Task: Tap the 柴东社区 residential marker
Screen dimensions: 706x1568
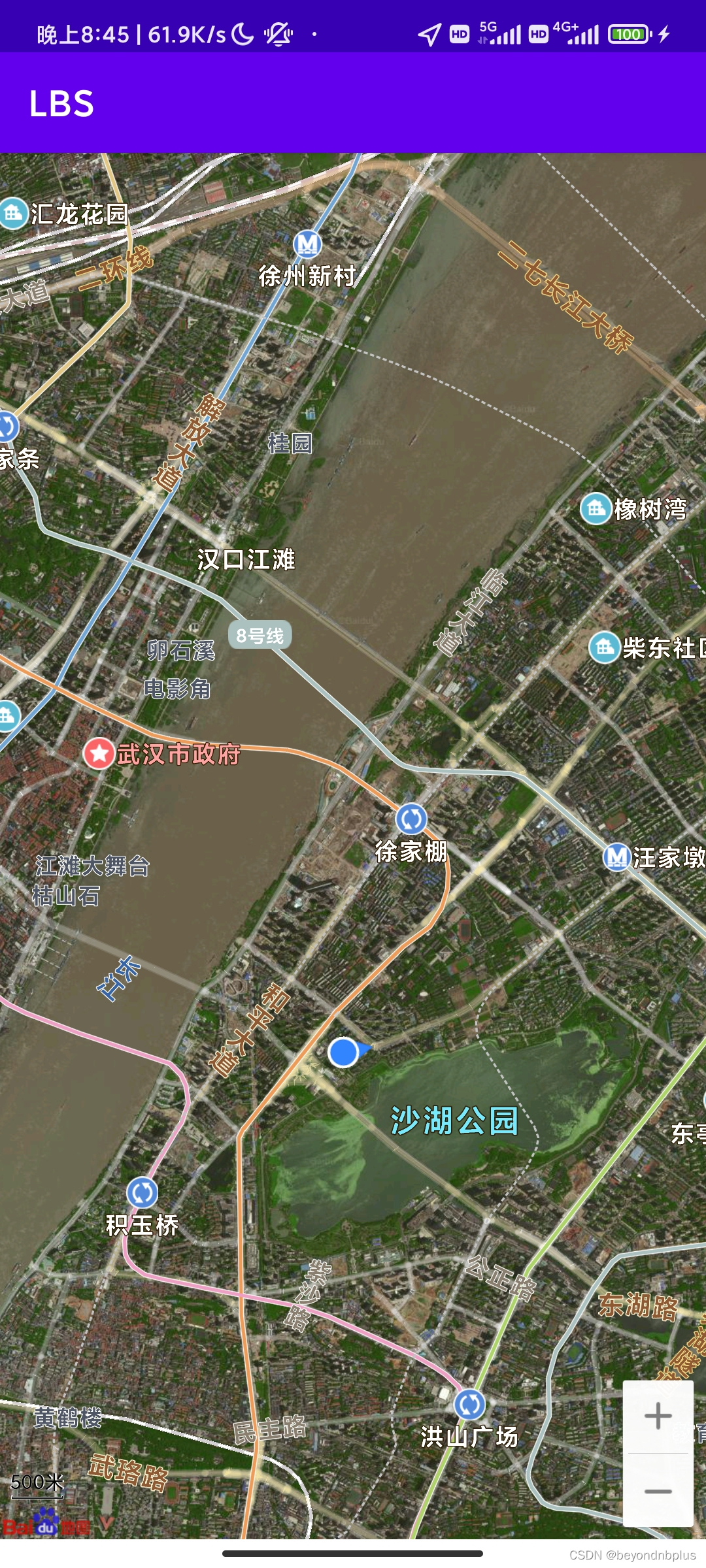Action: (x=605, y=647)
